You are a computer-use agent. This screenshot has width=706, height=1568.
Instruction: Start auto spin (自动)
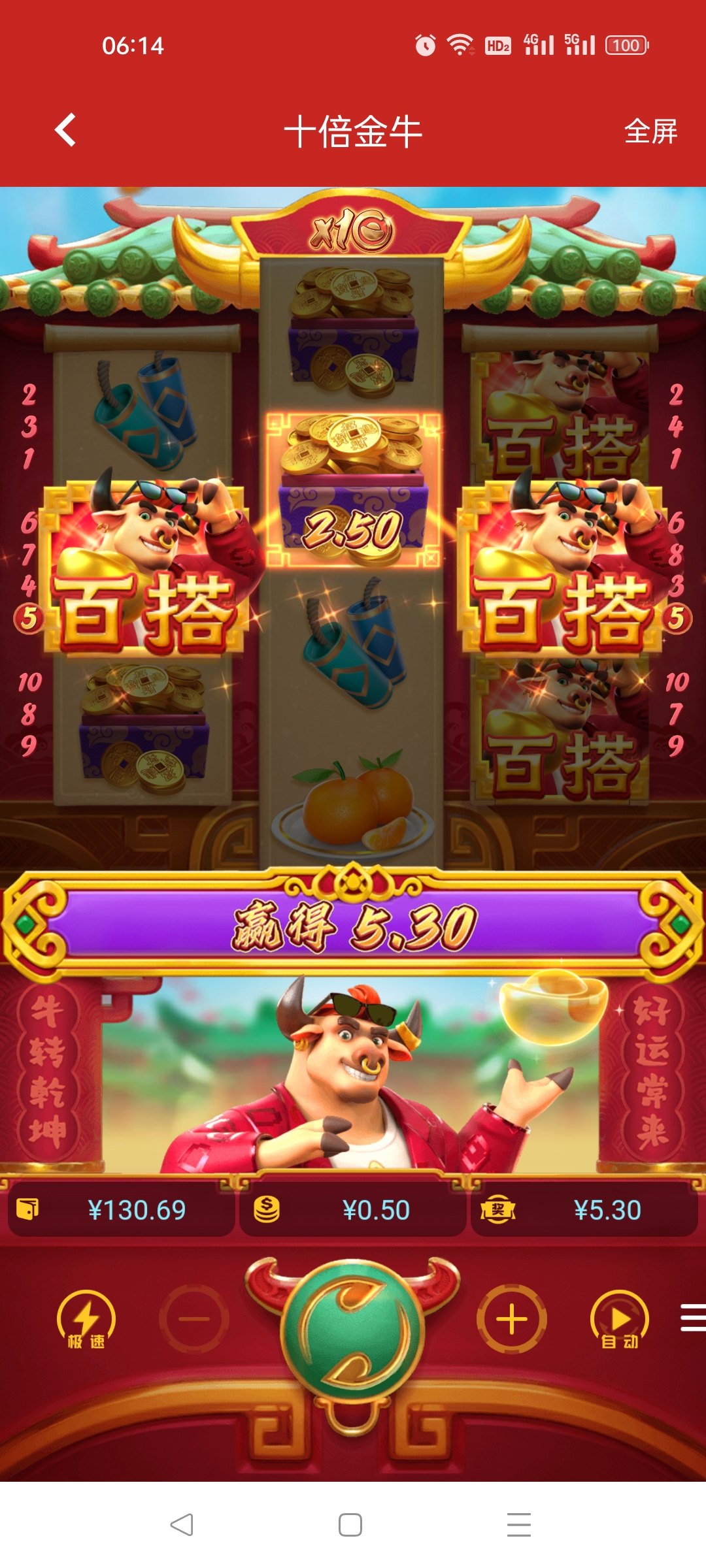pyautogui.click(x=619, y=1320)
